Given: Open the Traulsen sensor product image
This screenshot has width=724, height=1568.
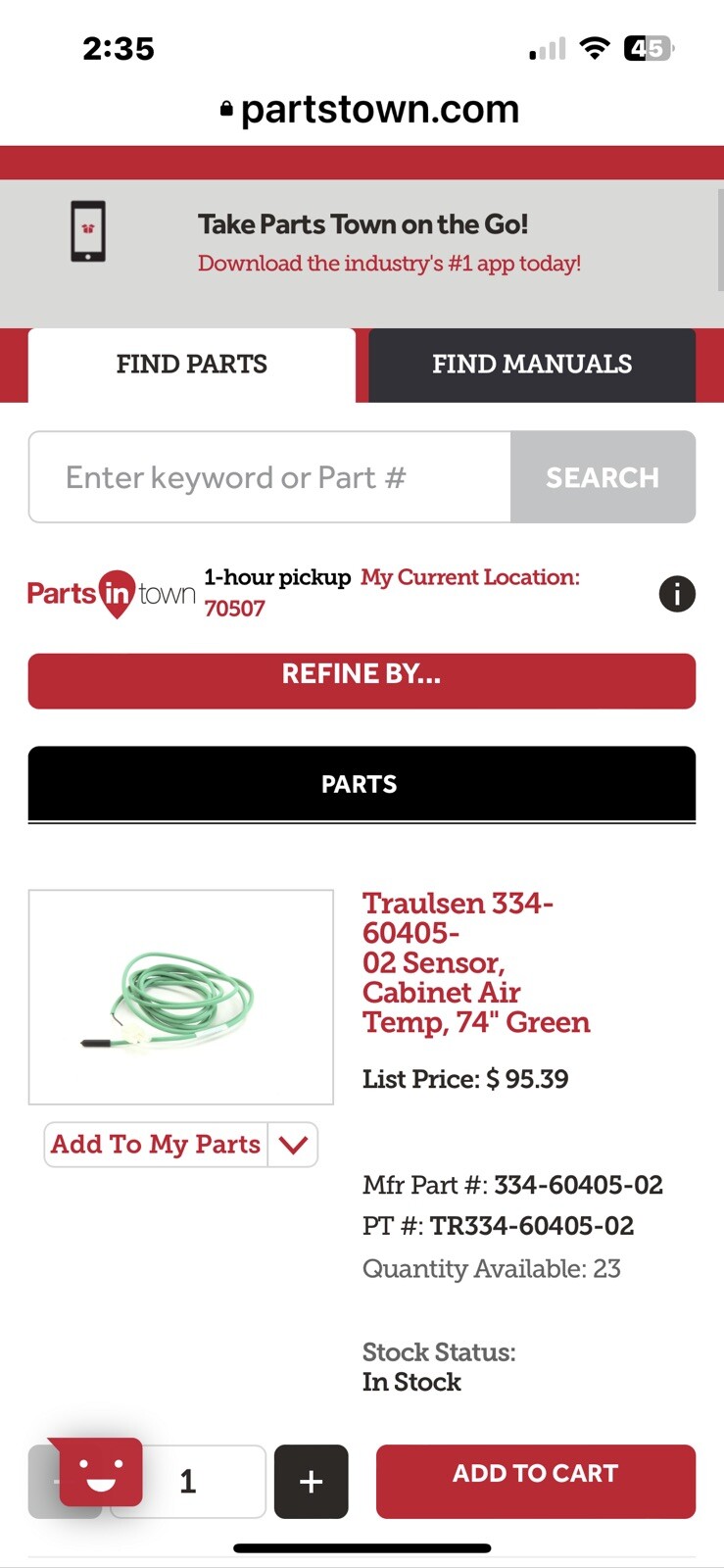Looking at the screenshot, I should pyautogui.click(x=181, y=998).
